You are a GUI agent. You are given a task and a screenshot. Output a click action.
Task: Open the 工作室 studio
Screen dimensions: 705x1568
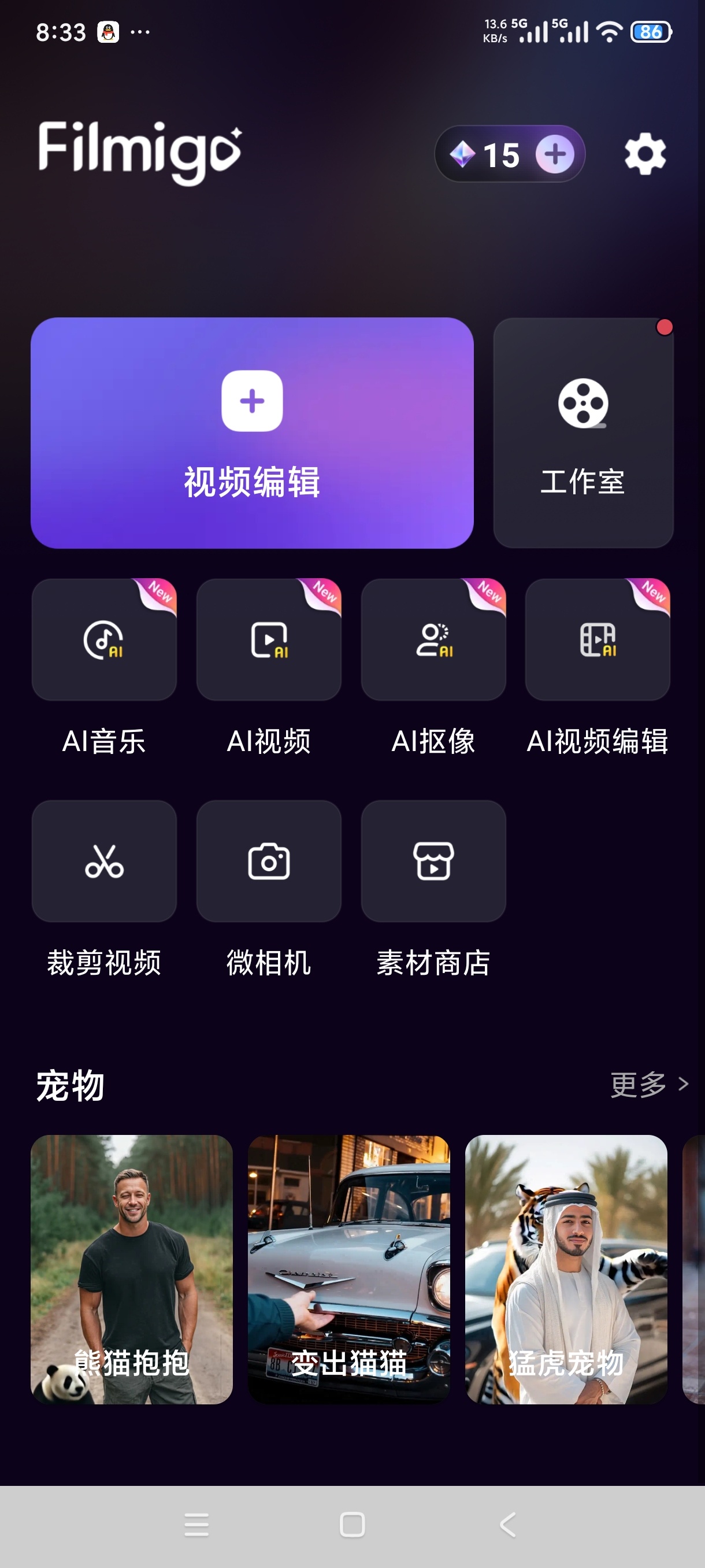click(583, 433)
